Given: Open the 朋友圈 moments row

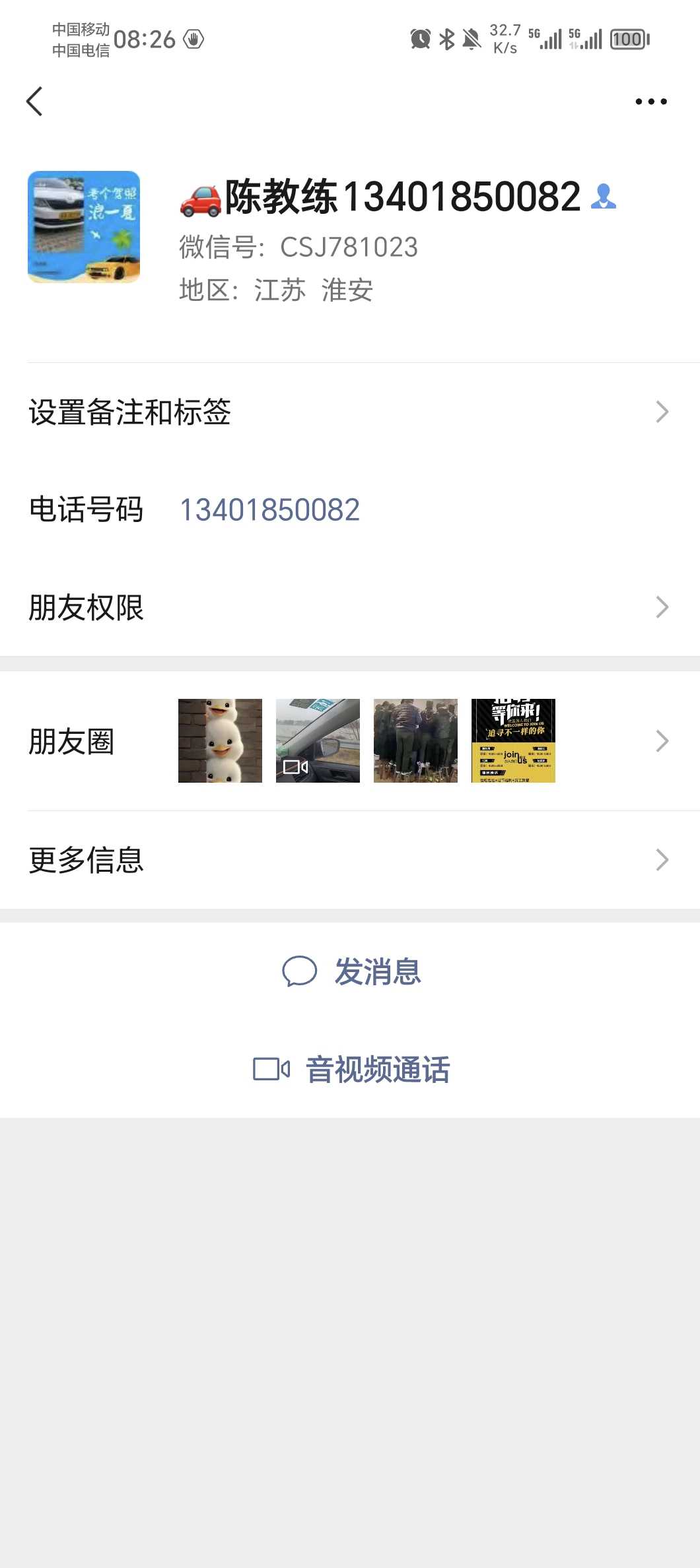Looking at the screenshot, I should pyautogui.click(x=350, y=741).
